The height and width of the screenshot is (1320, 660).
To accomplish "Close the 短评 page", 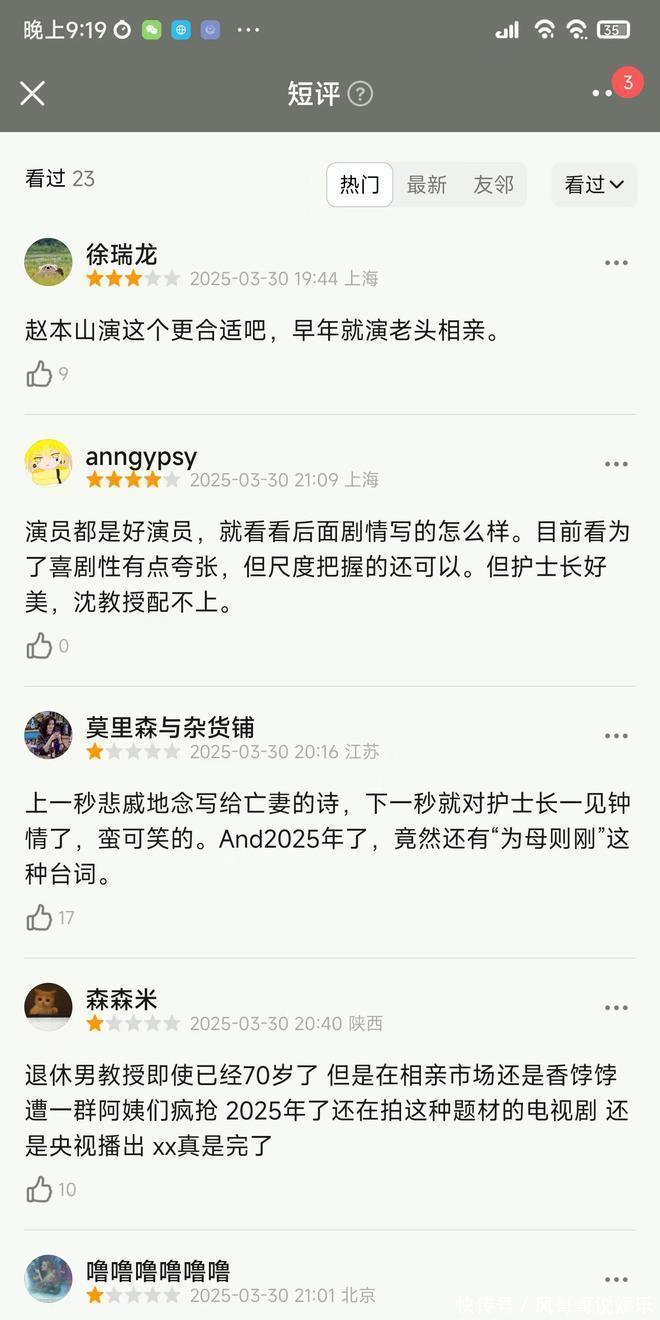I will 32,93.
